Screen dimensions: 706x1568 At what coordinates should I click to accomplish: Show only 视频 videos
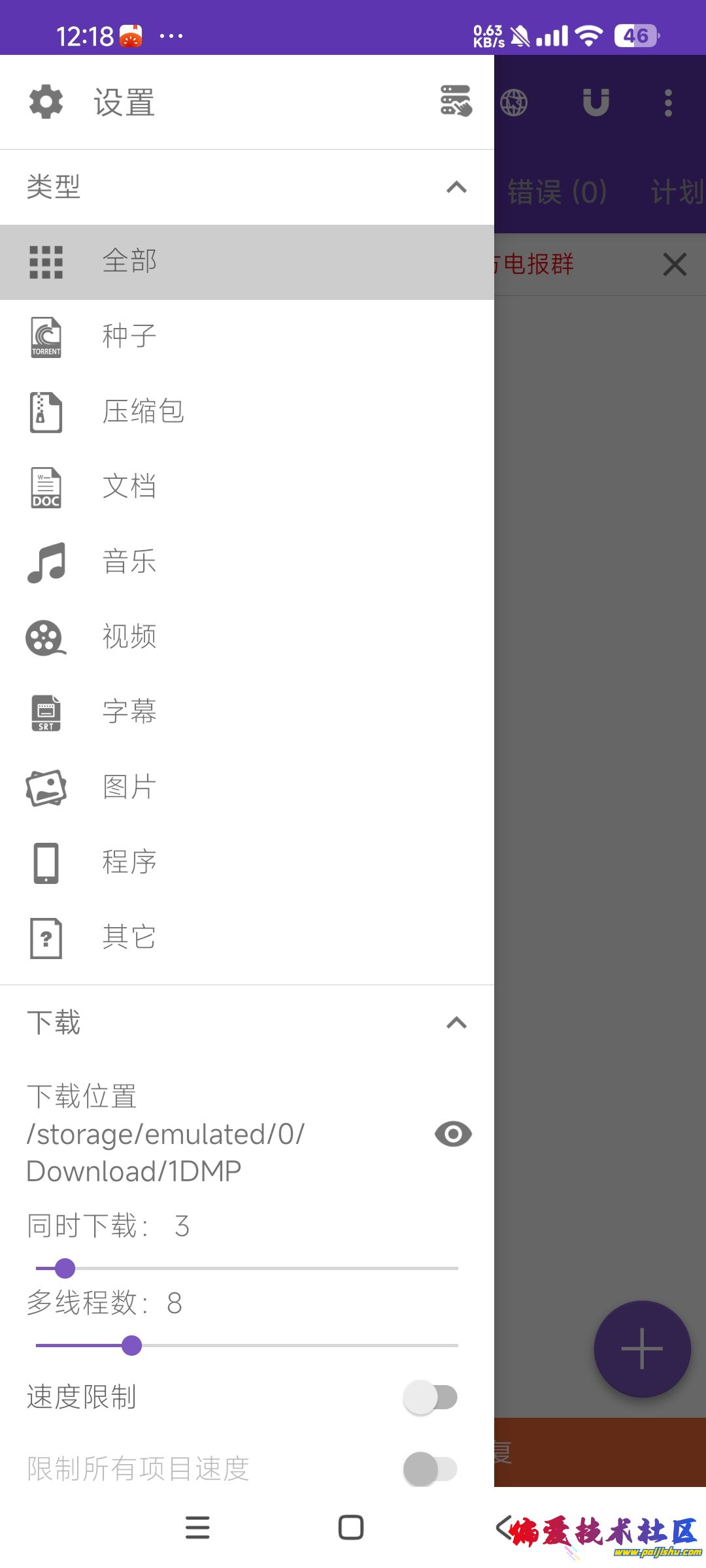coord(129,638)
